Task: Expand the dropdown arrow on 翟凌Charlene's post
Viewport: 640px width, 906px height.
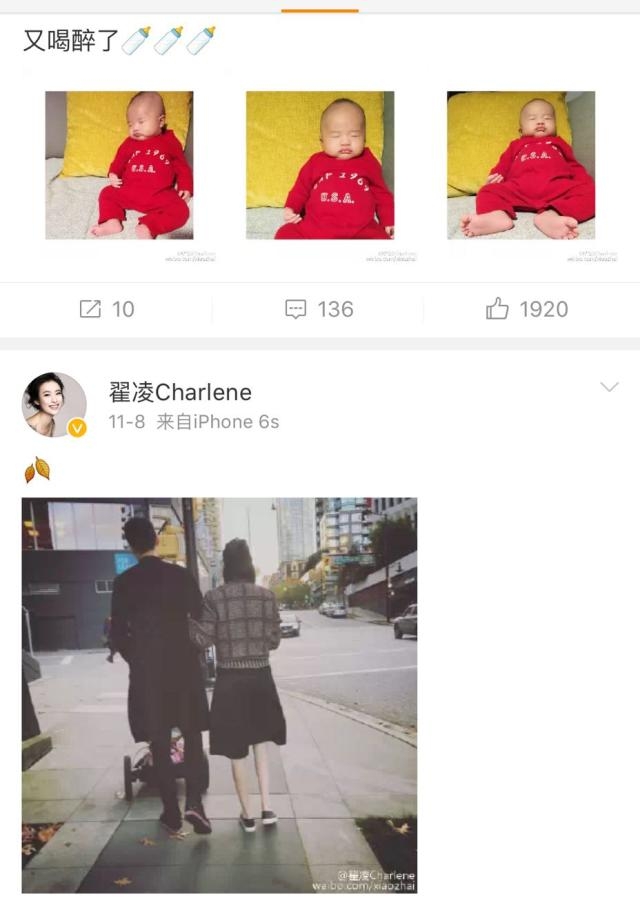Action: [609, 387]
